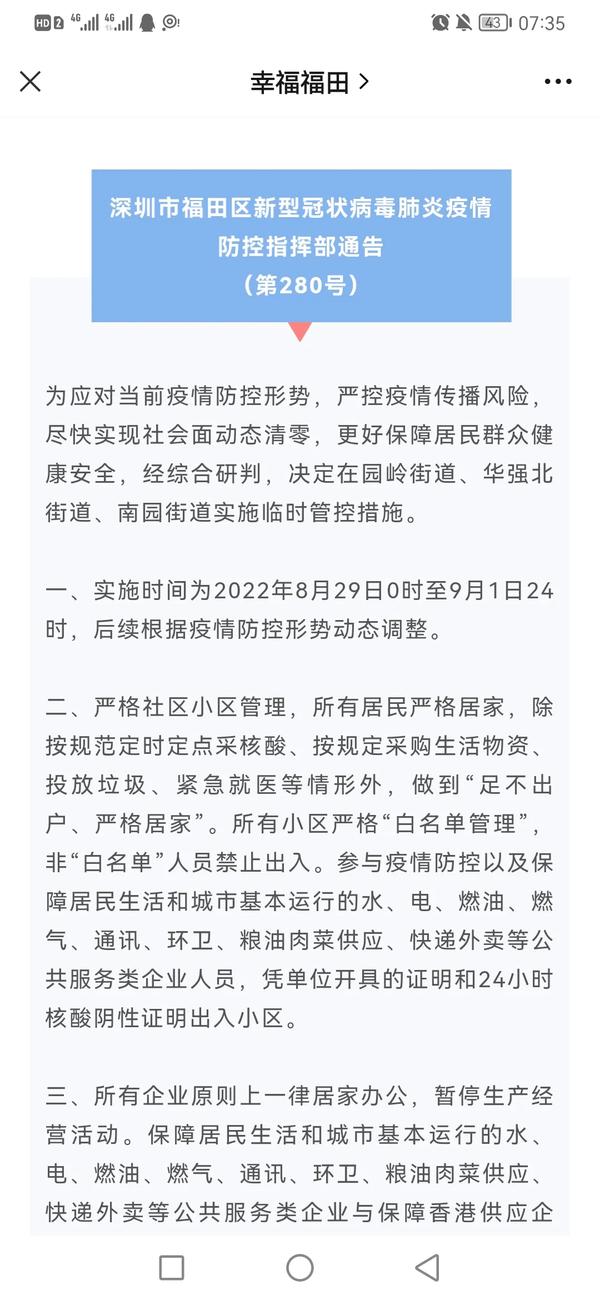Go to the home screen
This screenshot has width=600, height=1300.
[300, 1267]
